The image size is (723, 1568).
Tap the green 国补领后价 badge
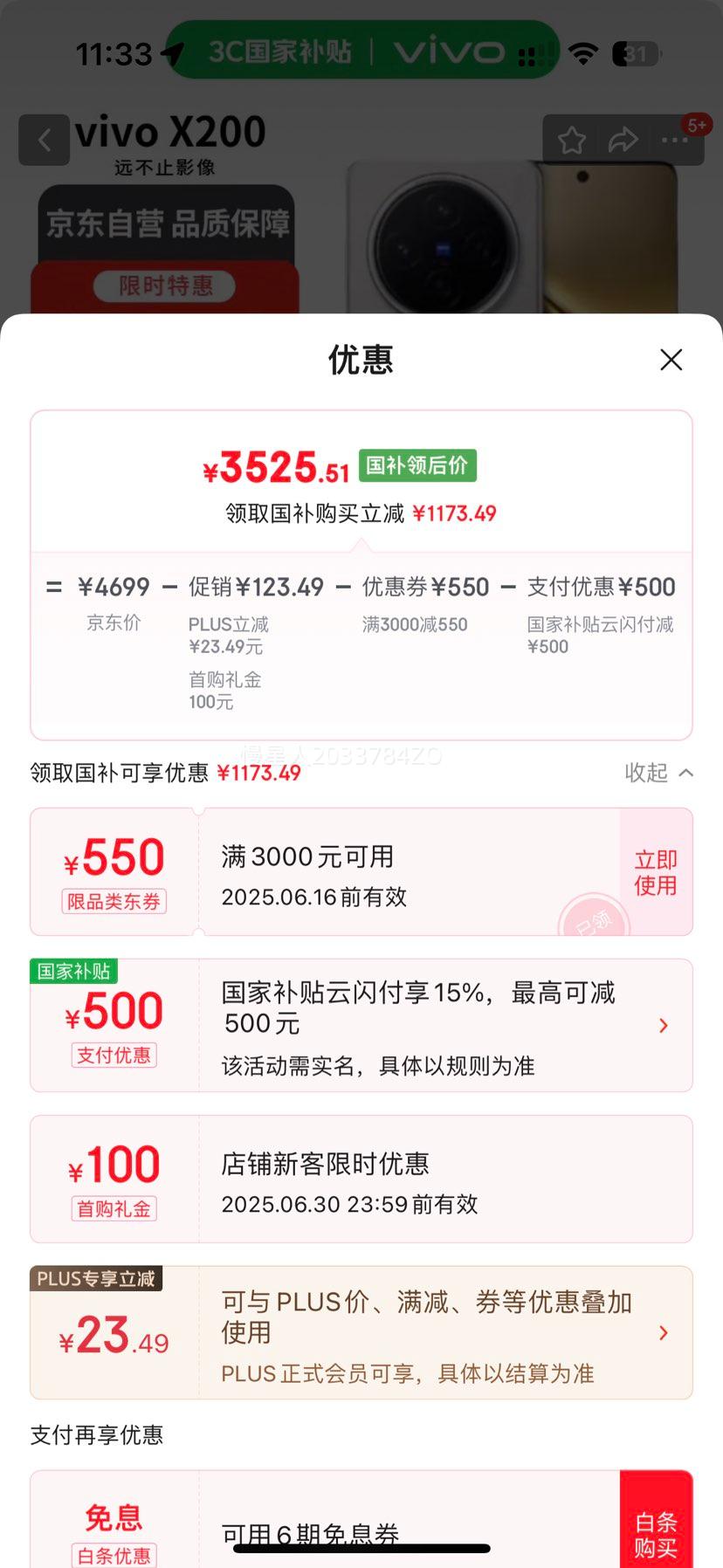417,466
